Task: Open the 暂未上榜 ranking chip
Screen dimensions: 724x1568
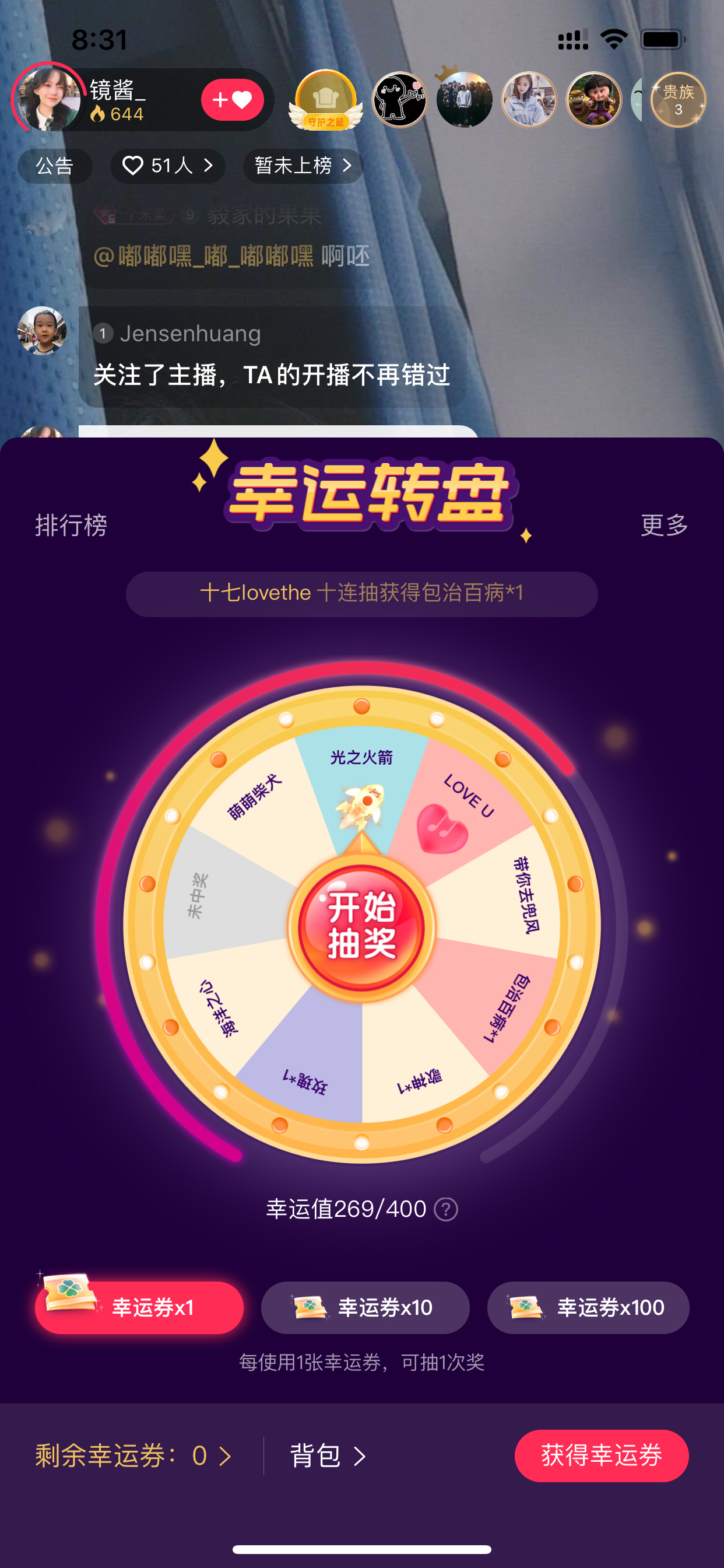Action: click(303, 166)
